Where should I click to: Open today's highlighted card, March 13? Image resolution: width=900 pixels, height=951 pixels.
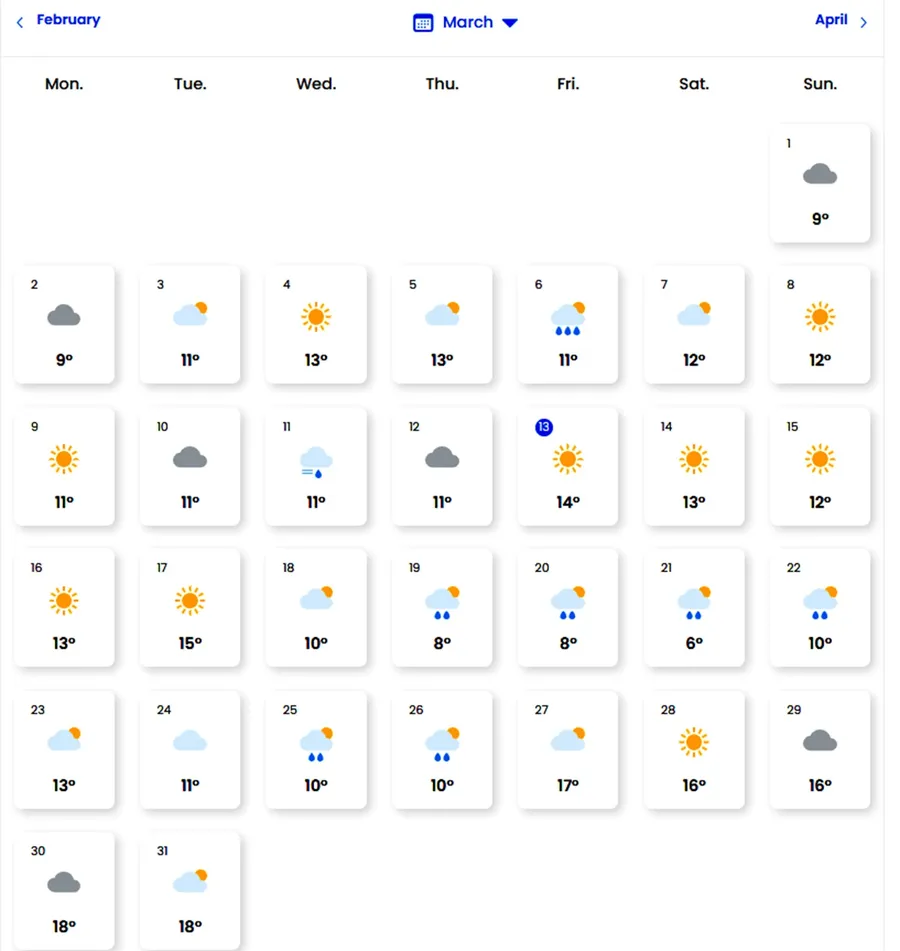click(568, 466)
